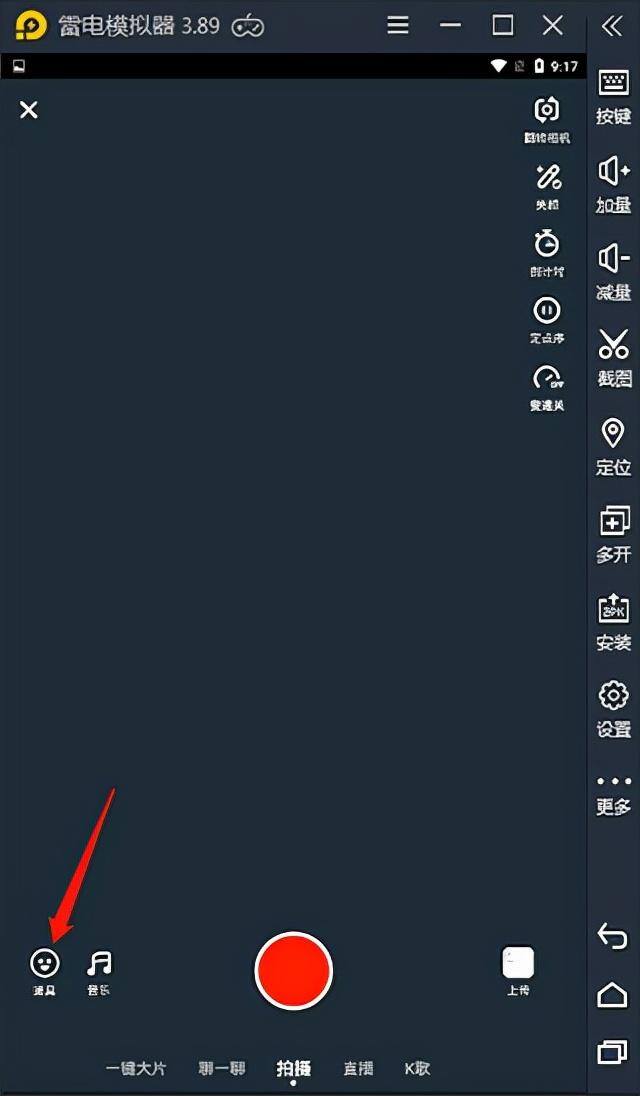
Task: Switch to the 直播 live mode
Action: click(x=358, y=1069)
